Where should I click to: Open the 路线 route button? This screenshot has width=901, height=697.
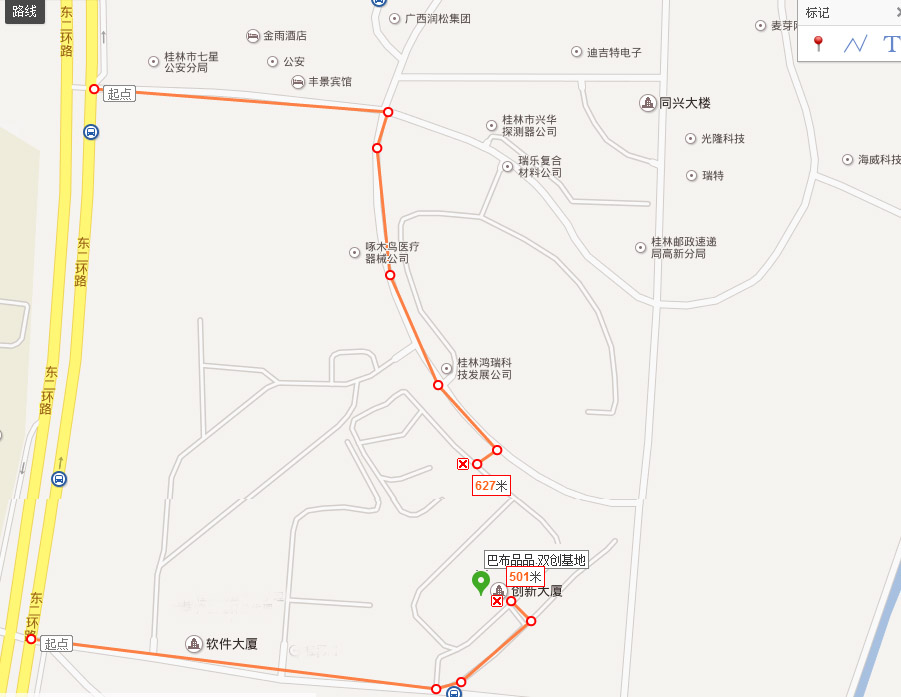pyautogui.click(x=25, y=12)
